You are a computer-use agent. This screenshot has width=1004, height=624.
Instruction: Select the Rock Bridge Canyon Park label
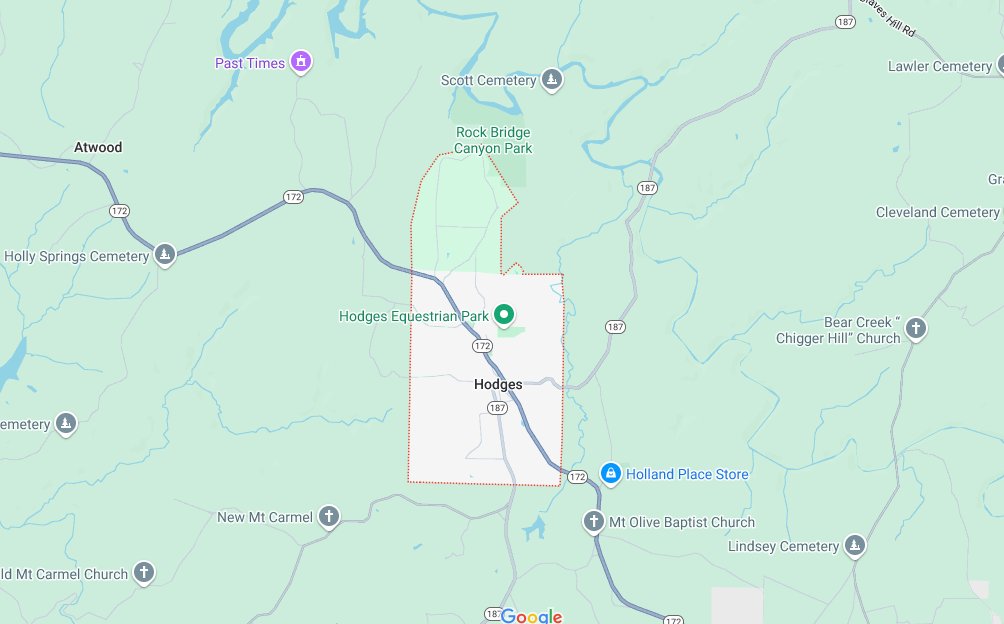tap(493, 140)
